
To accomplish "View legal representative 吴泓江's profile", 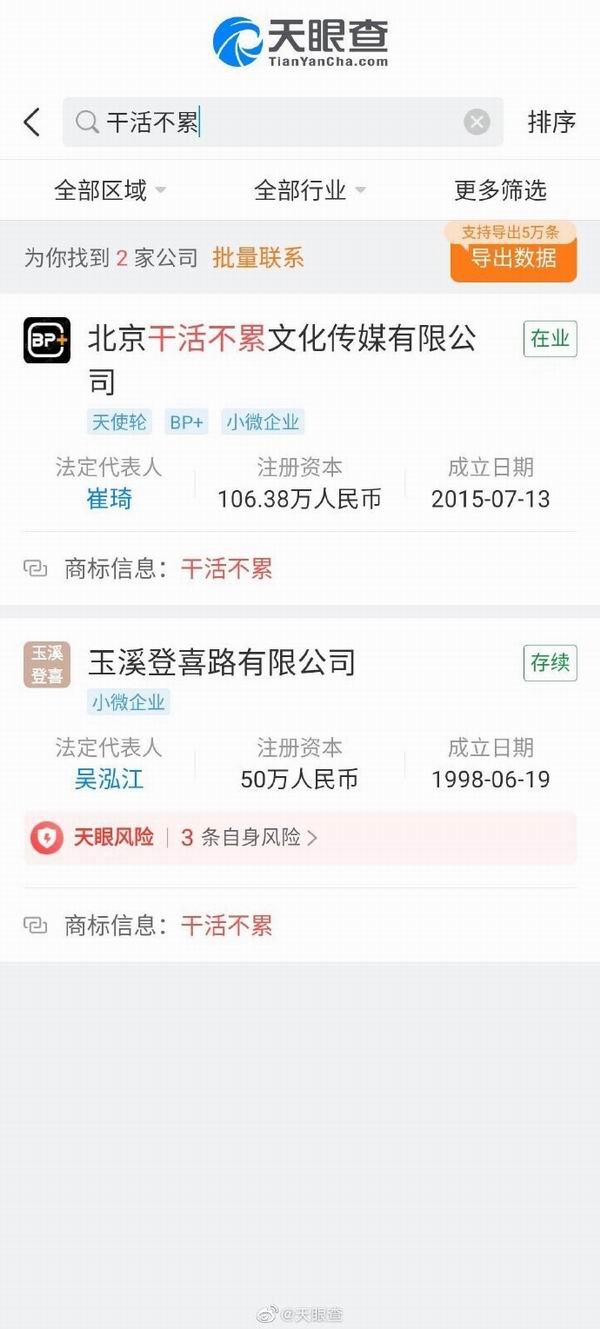I will point(109,779).
